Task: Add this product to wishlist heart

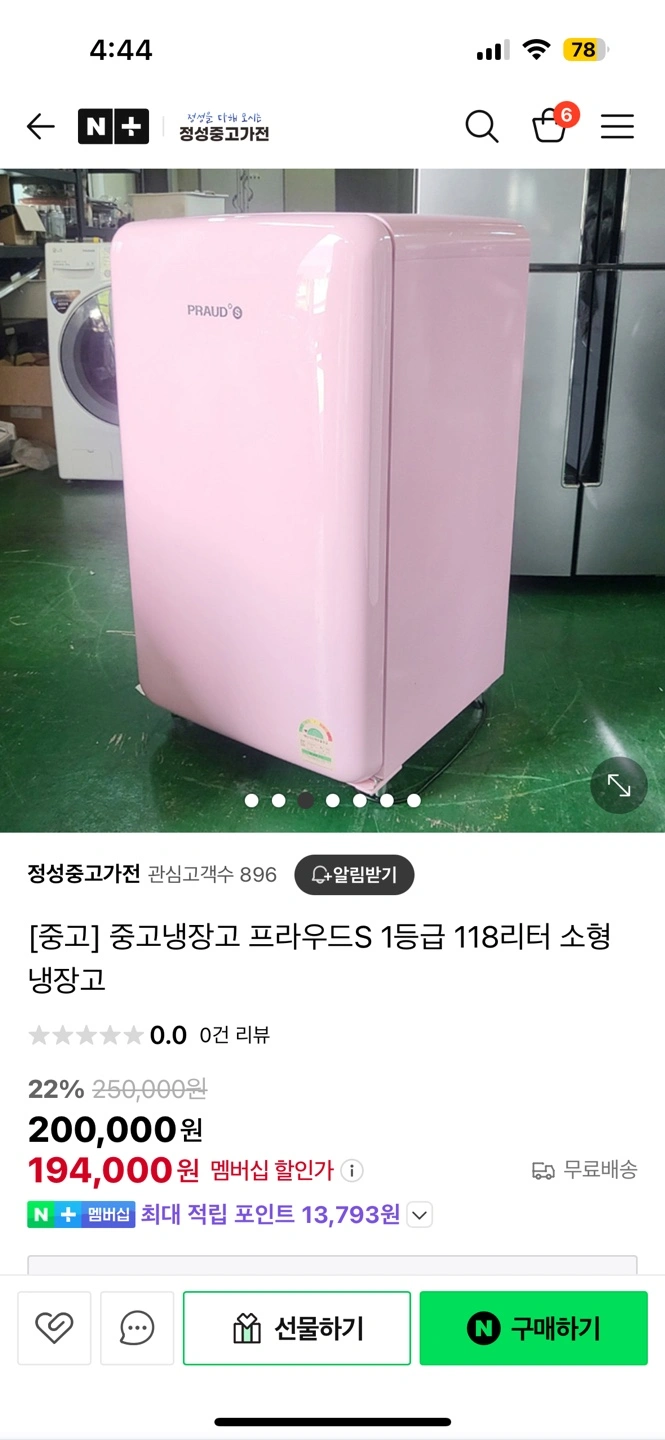Action: (54, 1328)
